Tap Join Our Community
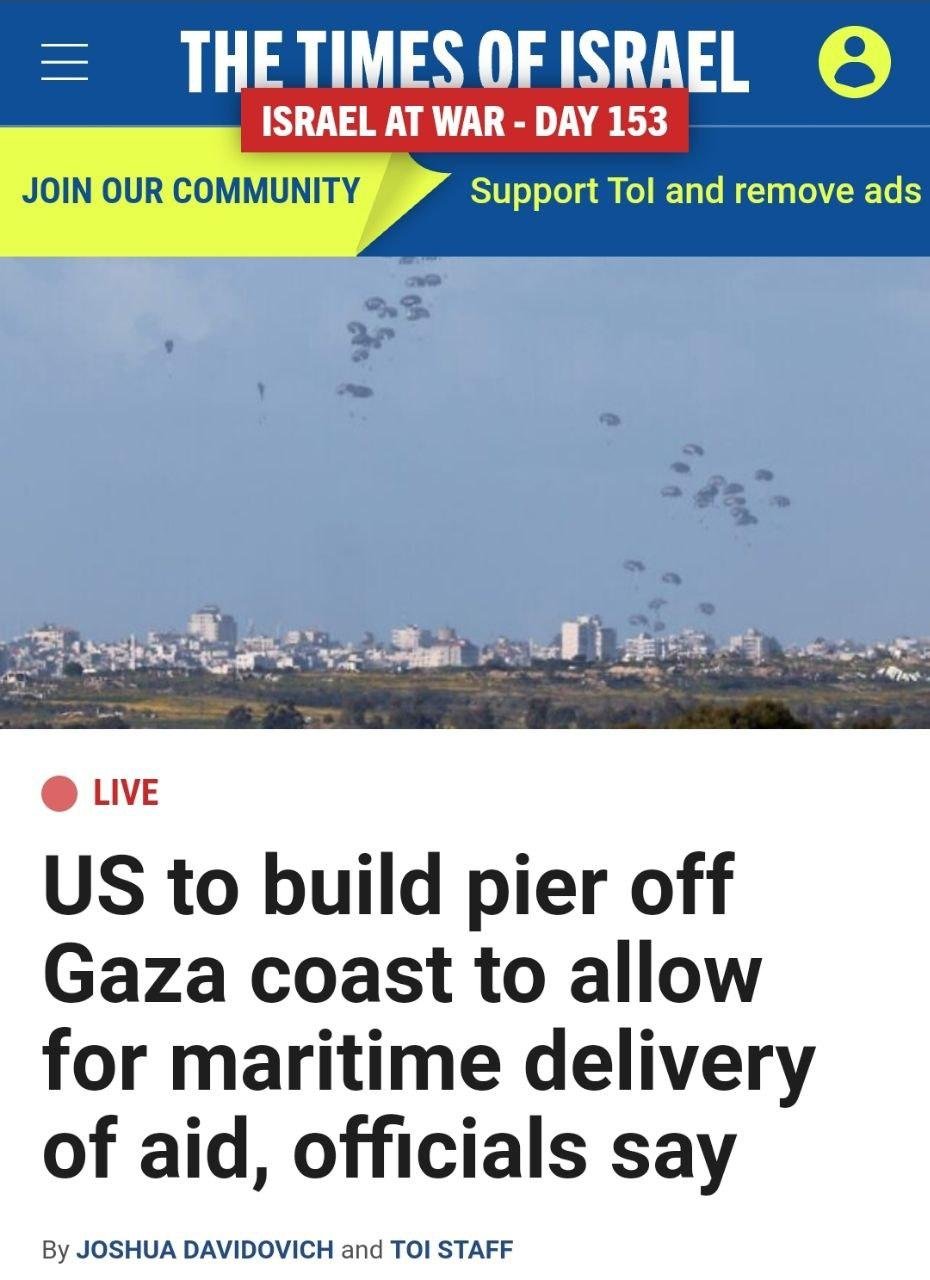 point(190,189)
